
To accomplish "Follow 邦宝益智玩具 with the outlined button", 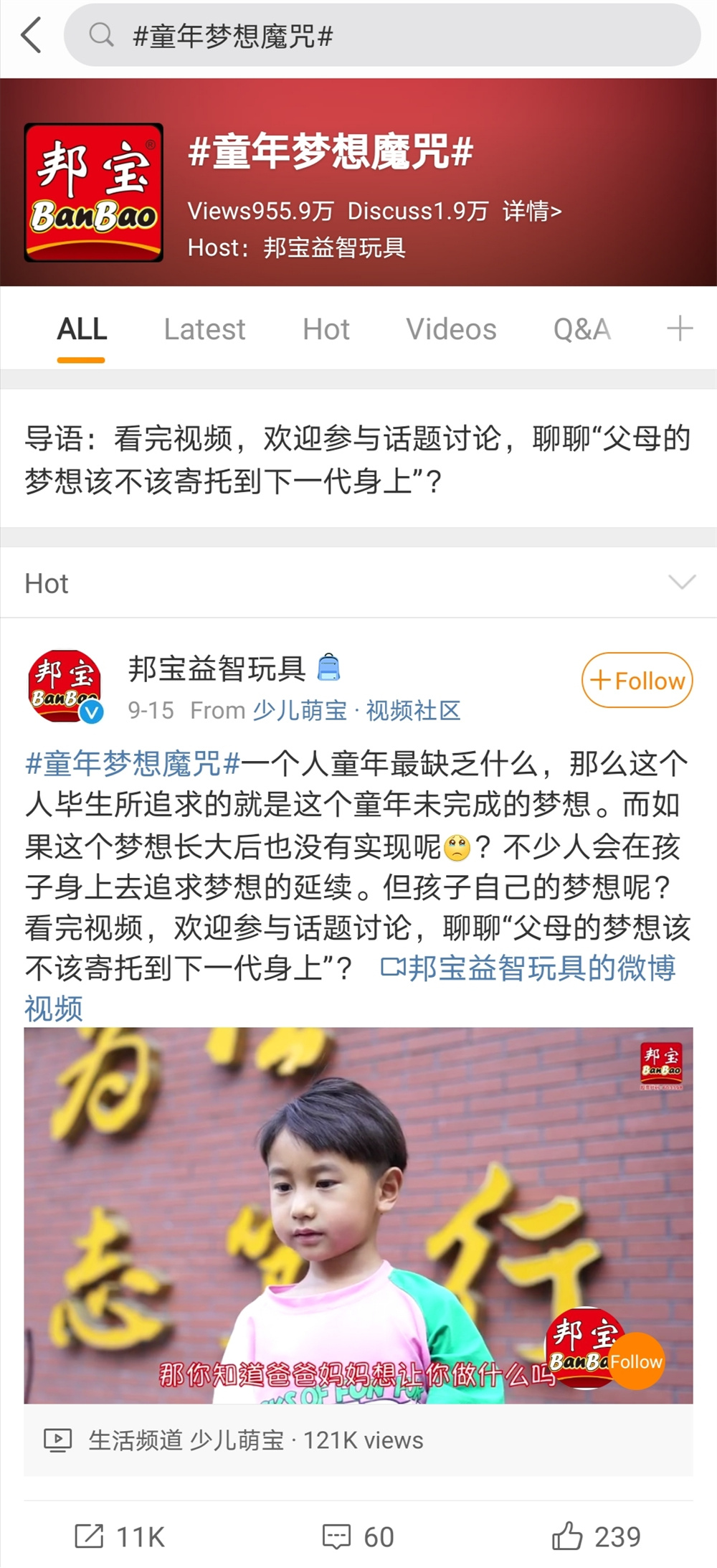I will (x=637, y=680).
